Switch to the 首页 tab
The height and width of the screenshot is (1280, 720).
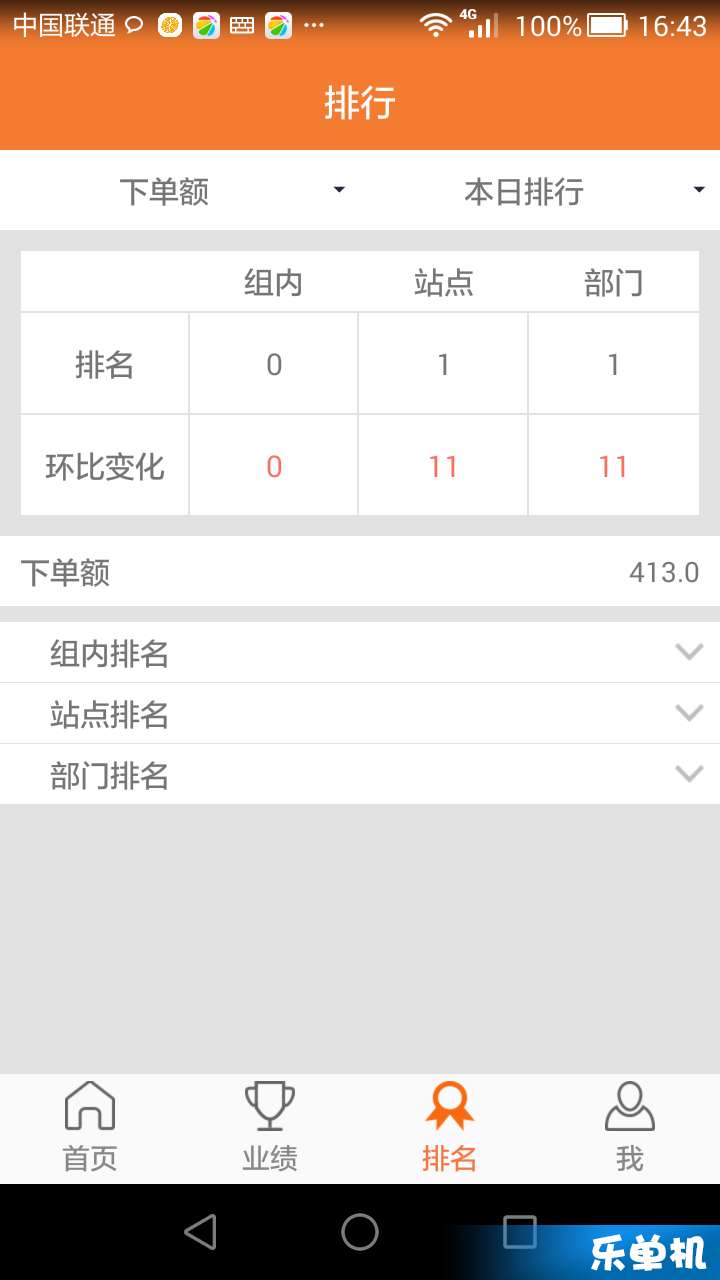click(90, 1129)
